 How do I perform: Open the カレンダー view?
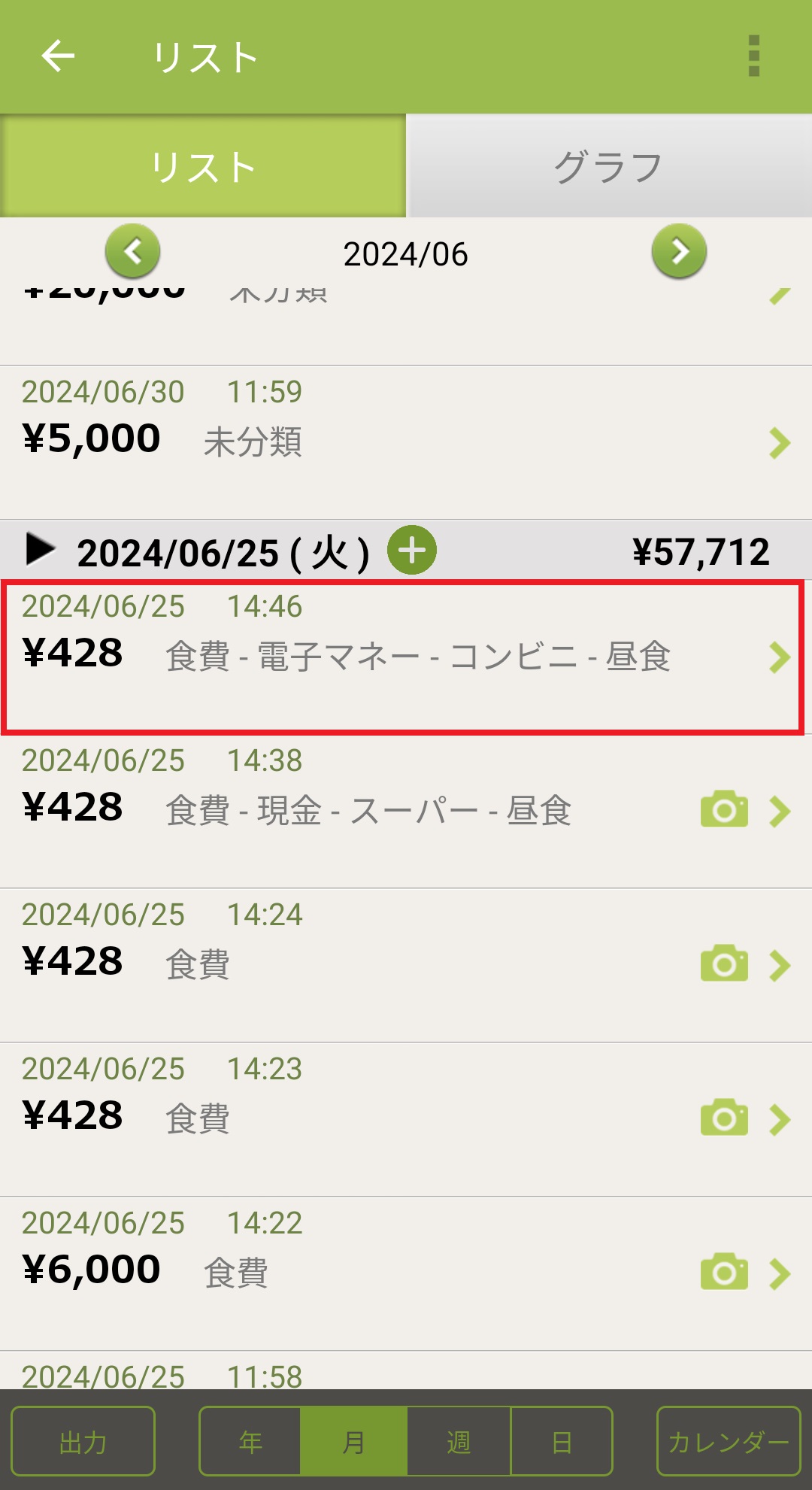click(x=728, y=1441)
